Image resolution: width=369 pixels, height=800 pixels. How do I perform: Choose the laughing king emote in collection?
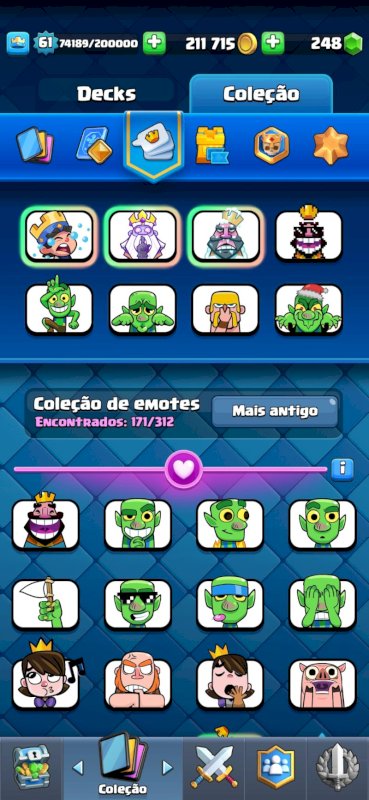pyautogui.click(x=45, y=523)
